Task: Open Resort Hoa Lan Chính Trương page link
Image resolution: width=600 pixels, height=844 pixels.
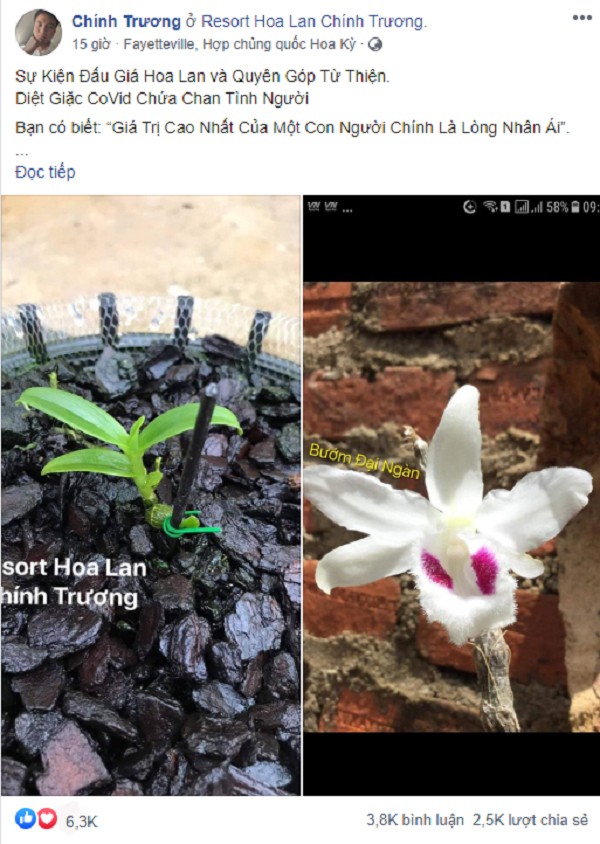Action: tap(314, 21)
